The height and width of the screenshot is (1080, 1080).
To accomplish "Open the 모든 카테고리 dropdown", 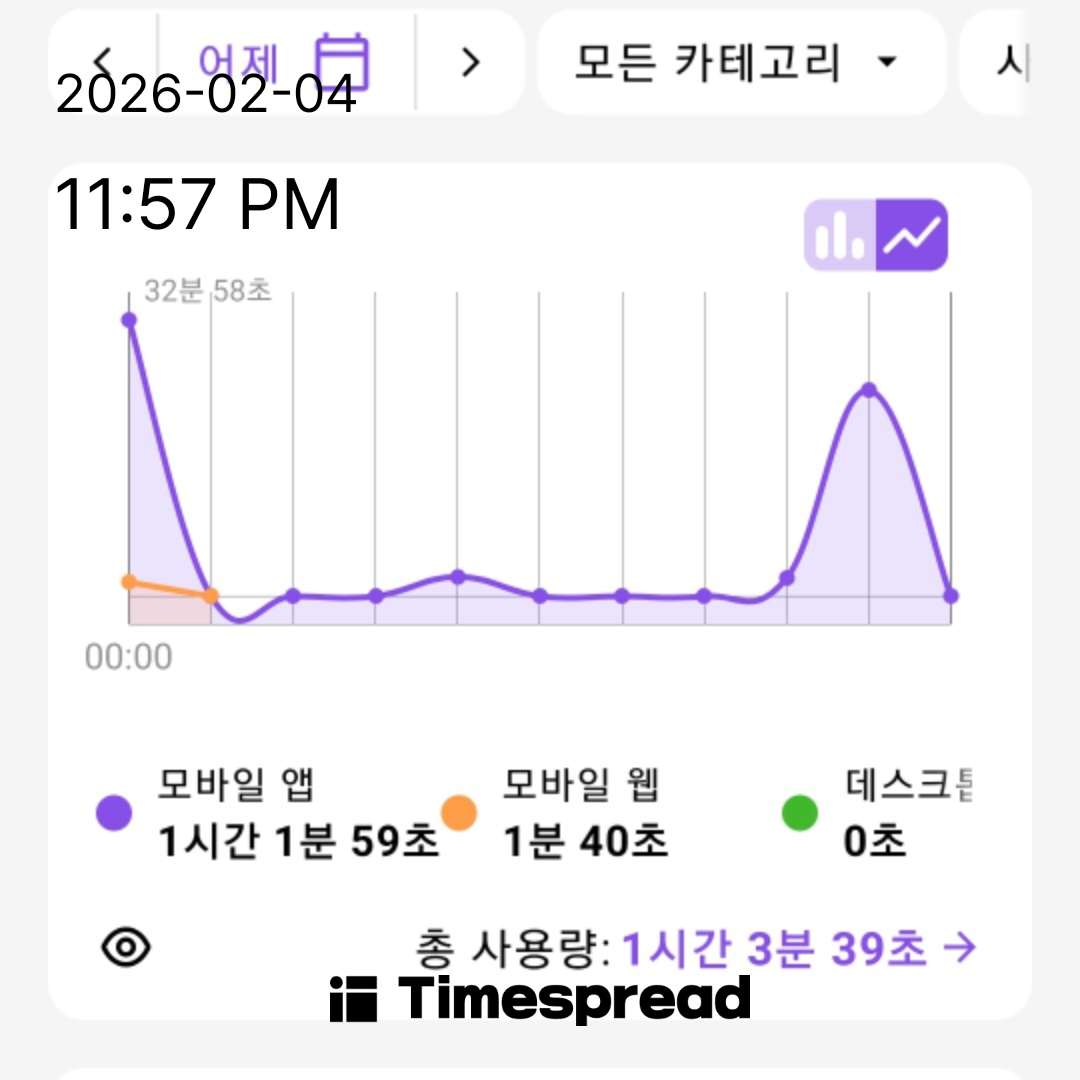I will point(740,64).
